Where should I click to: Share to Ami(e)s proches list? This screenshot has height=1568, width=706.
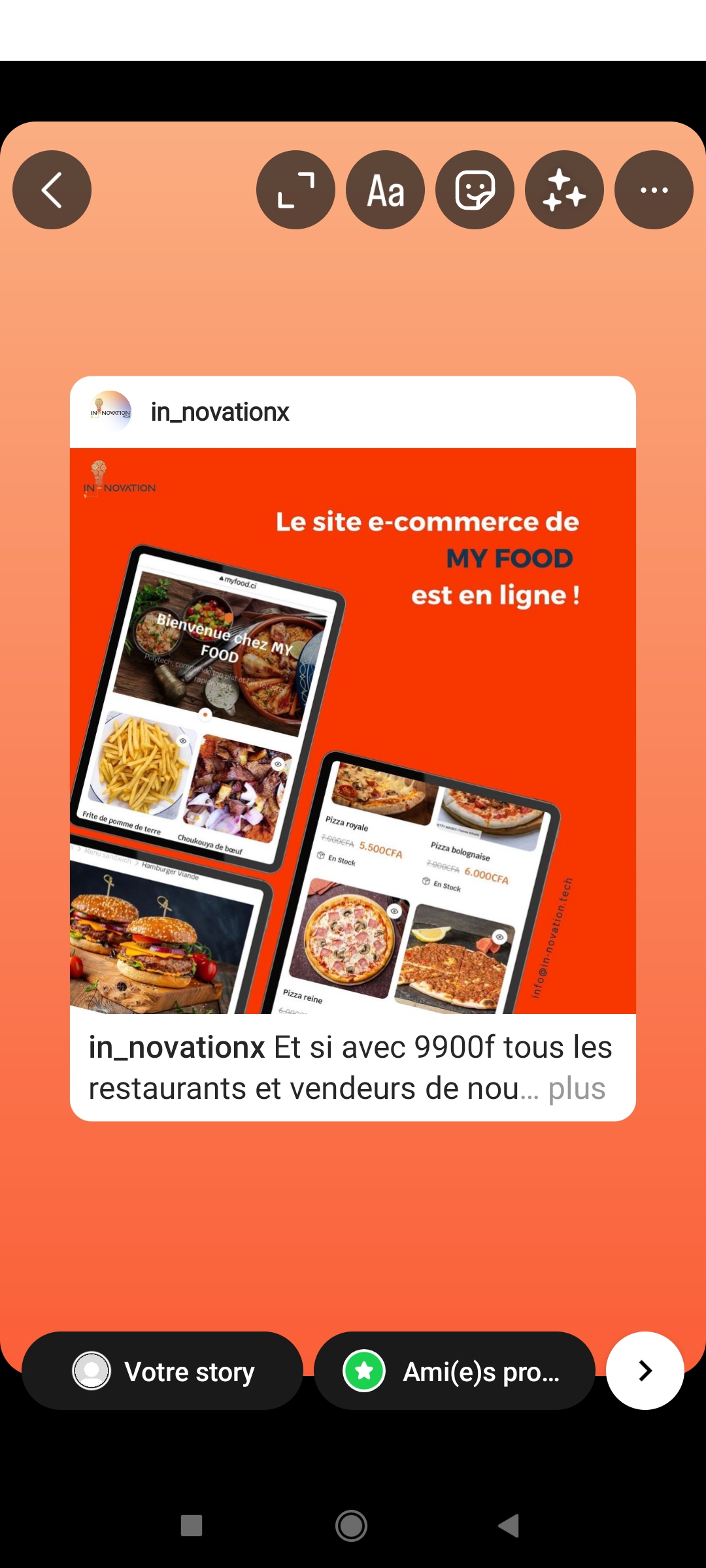pos(454,1371)
